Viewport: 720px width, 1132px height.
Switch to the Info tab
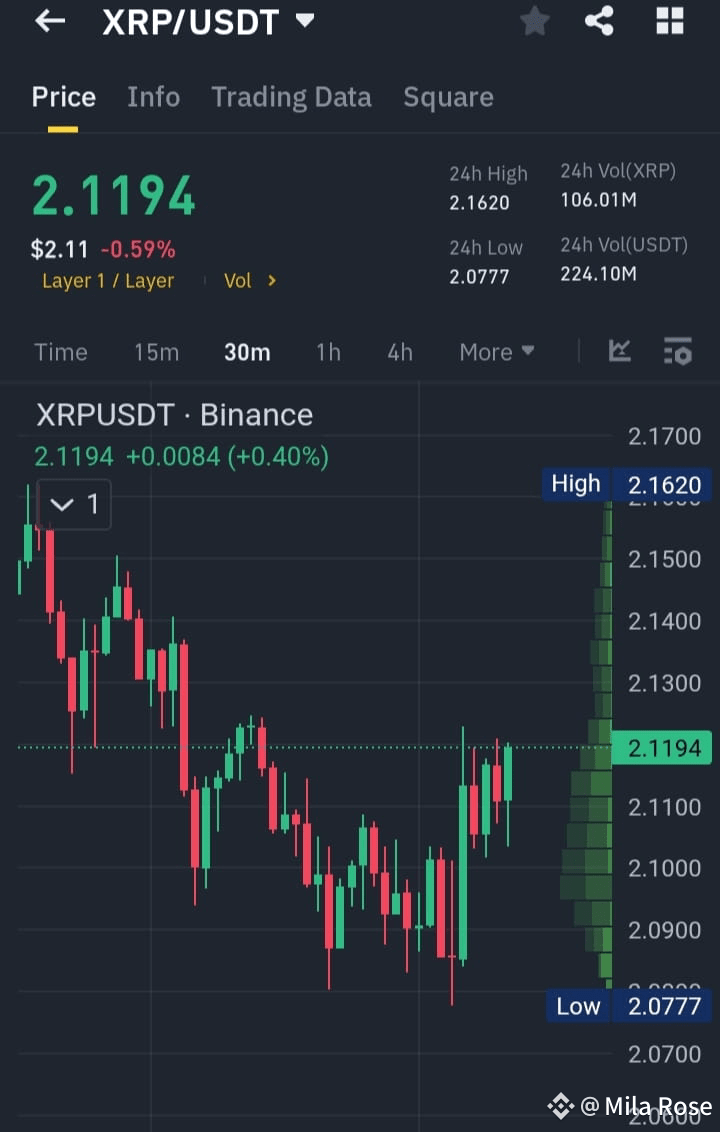(x=153, y=96)
